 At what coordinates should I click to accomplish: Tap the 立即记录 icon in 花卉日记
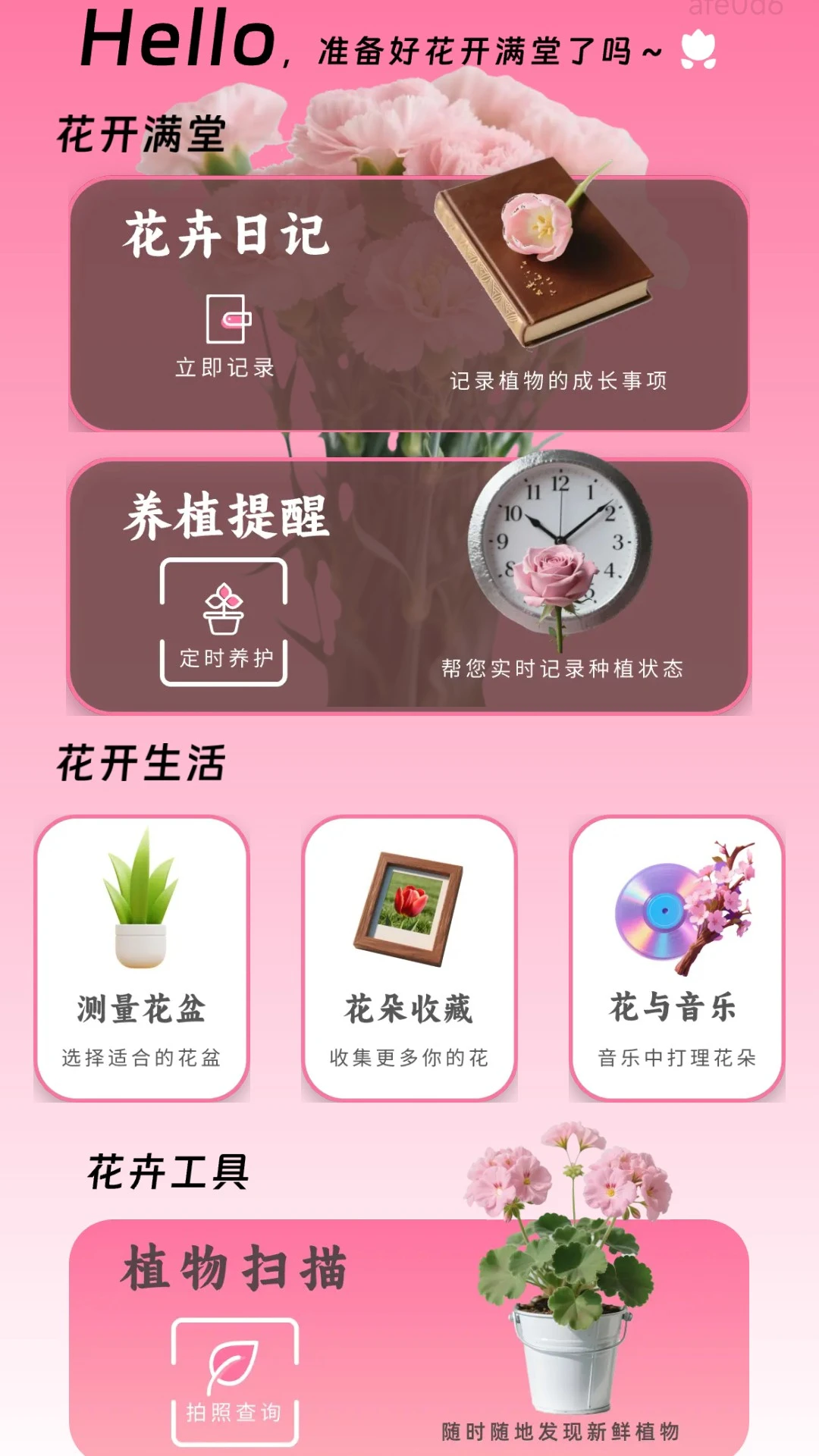(227, 320)
